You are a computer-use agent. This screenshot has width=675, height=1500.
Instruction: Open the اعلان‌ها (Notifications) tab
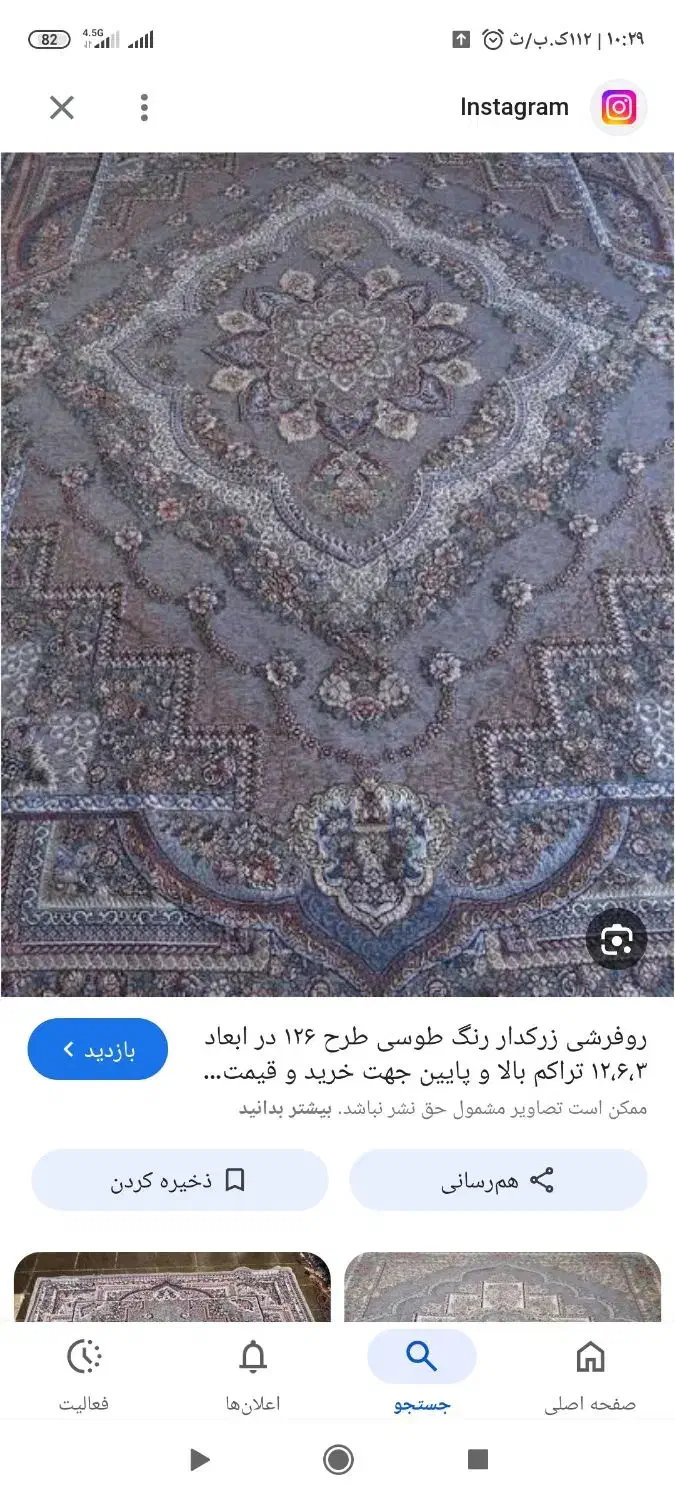tap(253, 1373)
